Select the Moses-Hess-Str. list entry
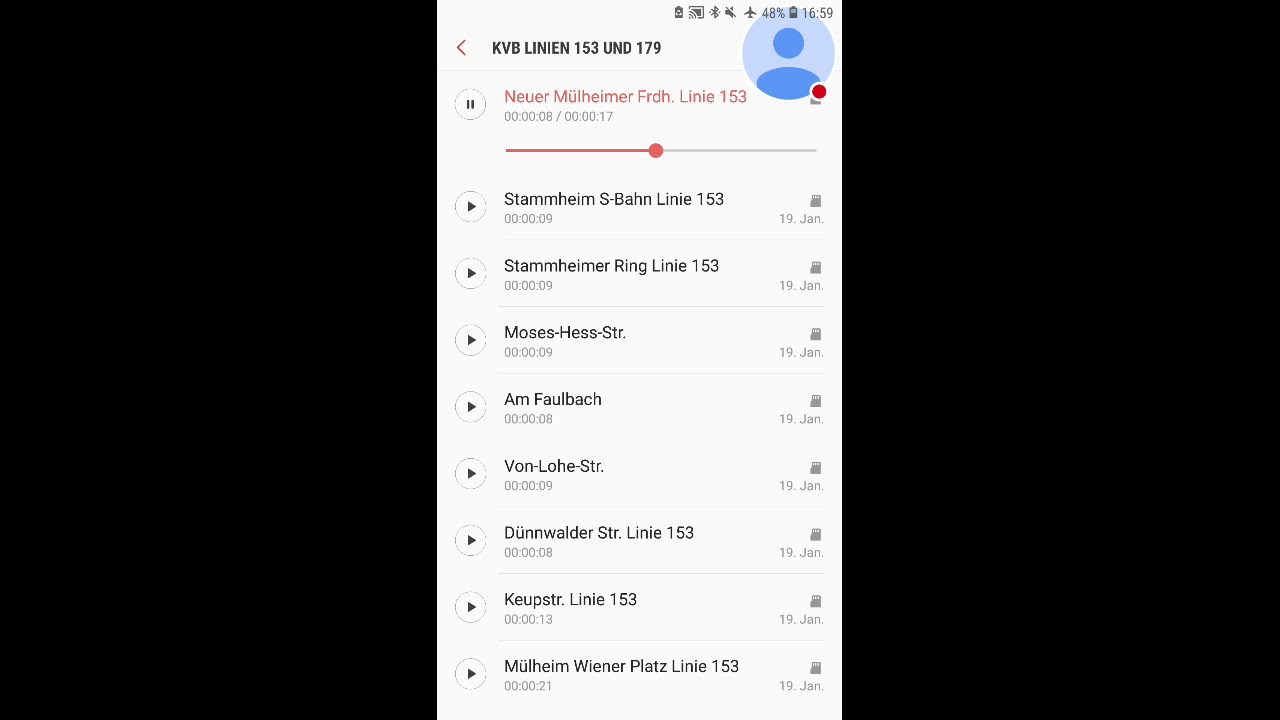The image size is (1280, 720). [640, 341]
